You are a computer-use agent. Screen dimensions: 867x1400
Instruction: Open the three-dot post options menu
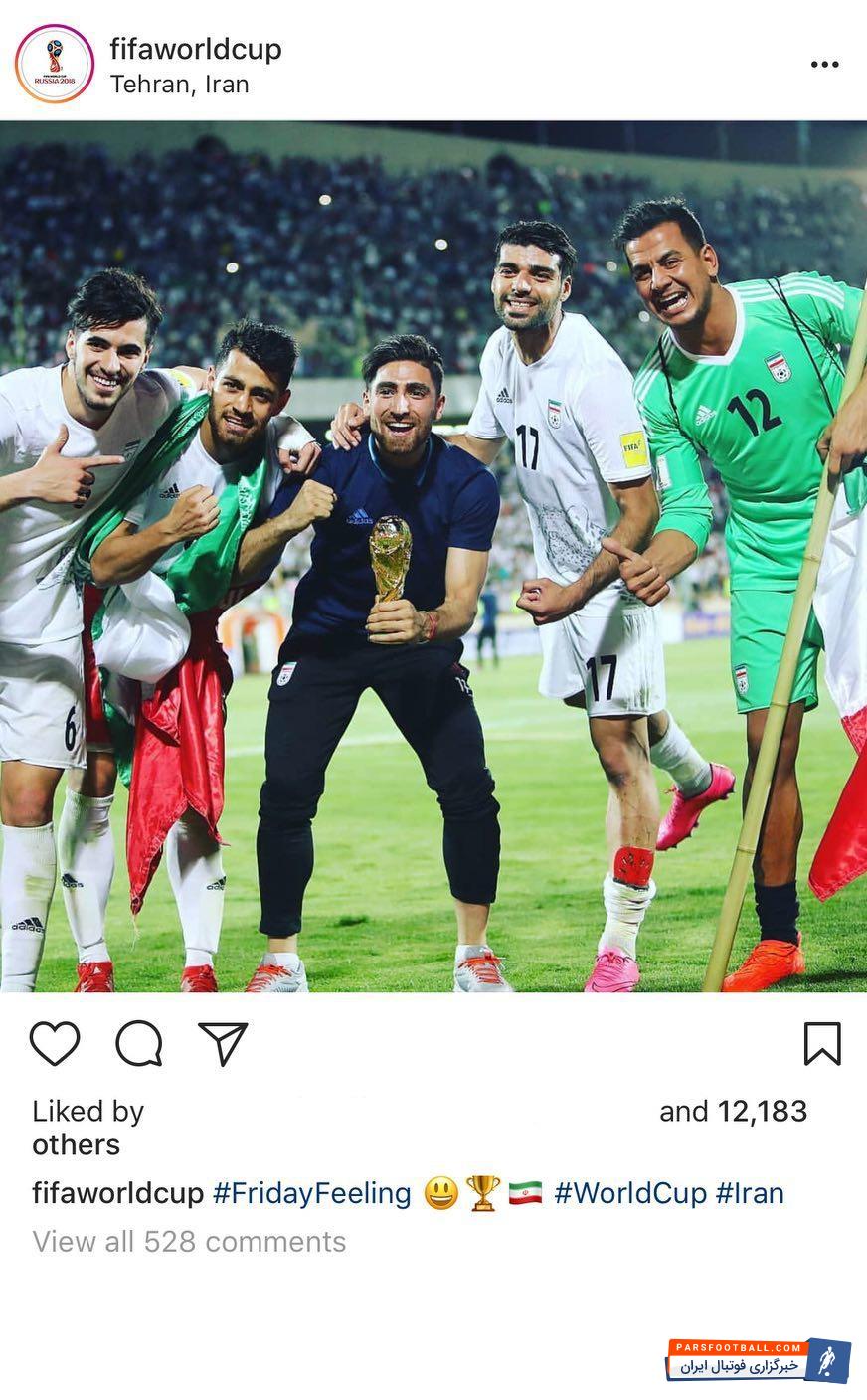[824, 65]
